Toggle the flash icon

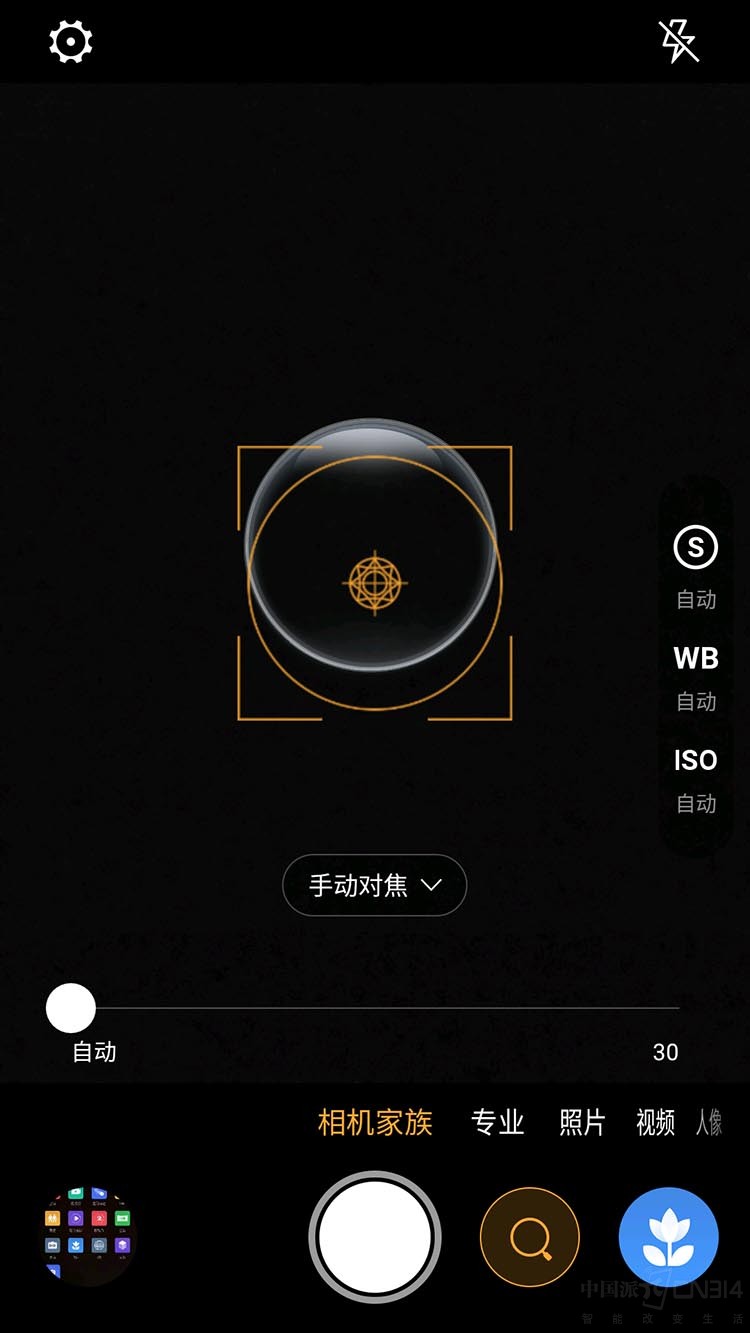coord(679,42)
